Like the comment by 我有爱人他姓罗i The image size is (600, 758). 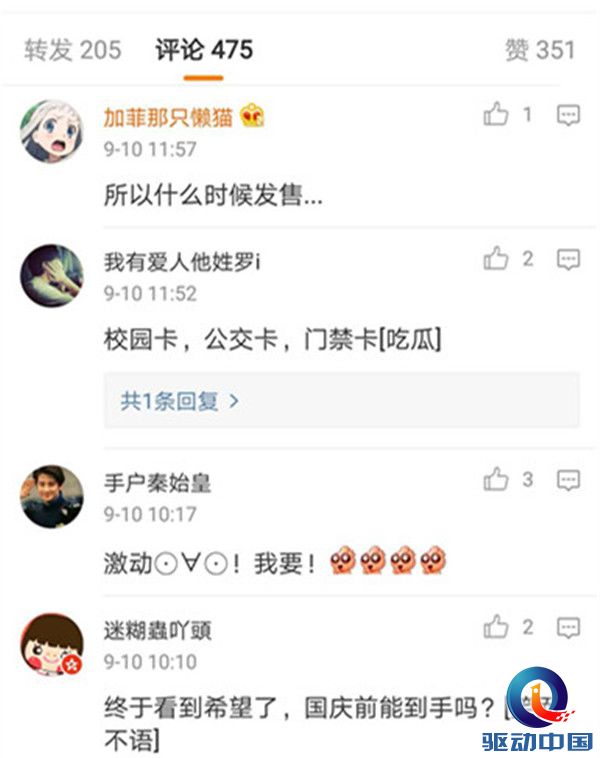pyautogui.click(x=497, y=260)
